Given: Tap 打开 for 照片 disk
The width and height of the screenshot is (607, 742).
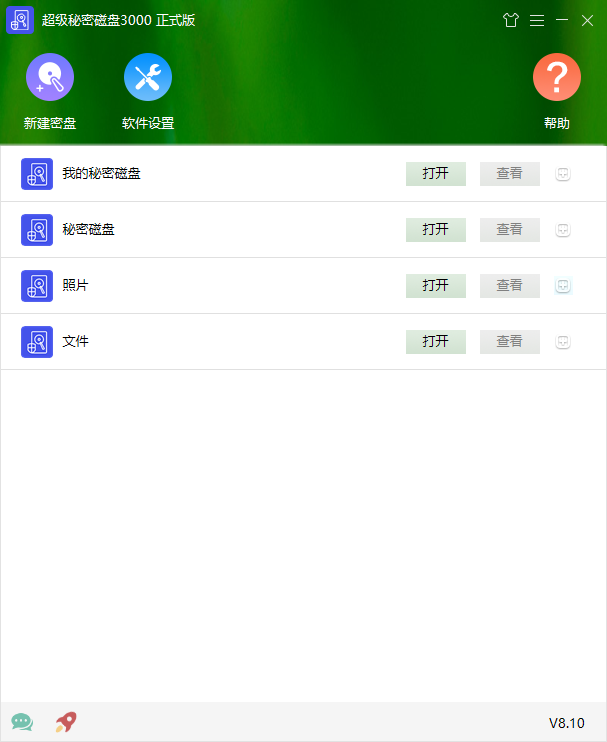Looking at the screenshot, I should point(435,286).
